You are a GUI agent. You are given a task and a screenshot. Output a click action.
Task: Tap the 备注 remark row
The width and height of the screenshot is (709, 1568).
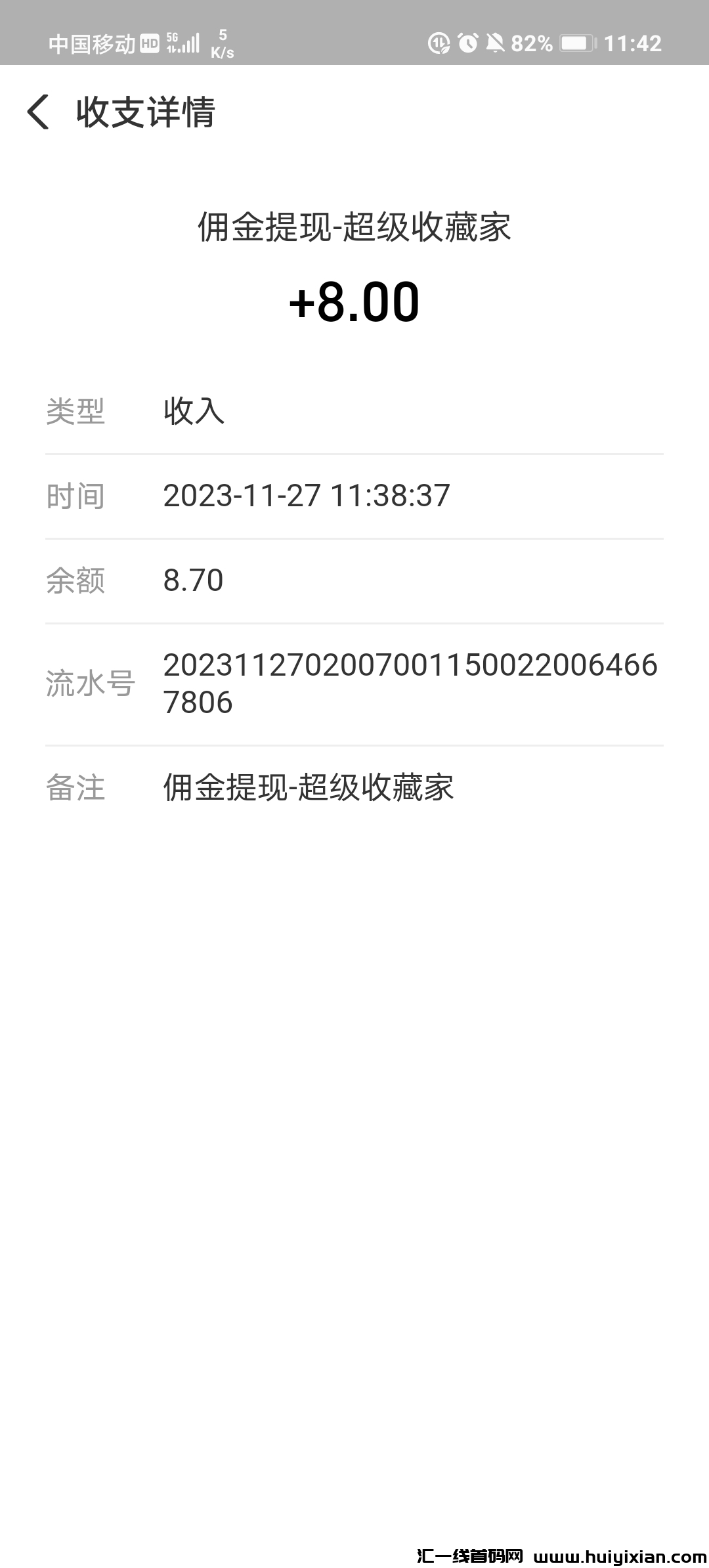[x=75, y=791]
